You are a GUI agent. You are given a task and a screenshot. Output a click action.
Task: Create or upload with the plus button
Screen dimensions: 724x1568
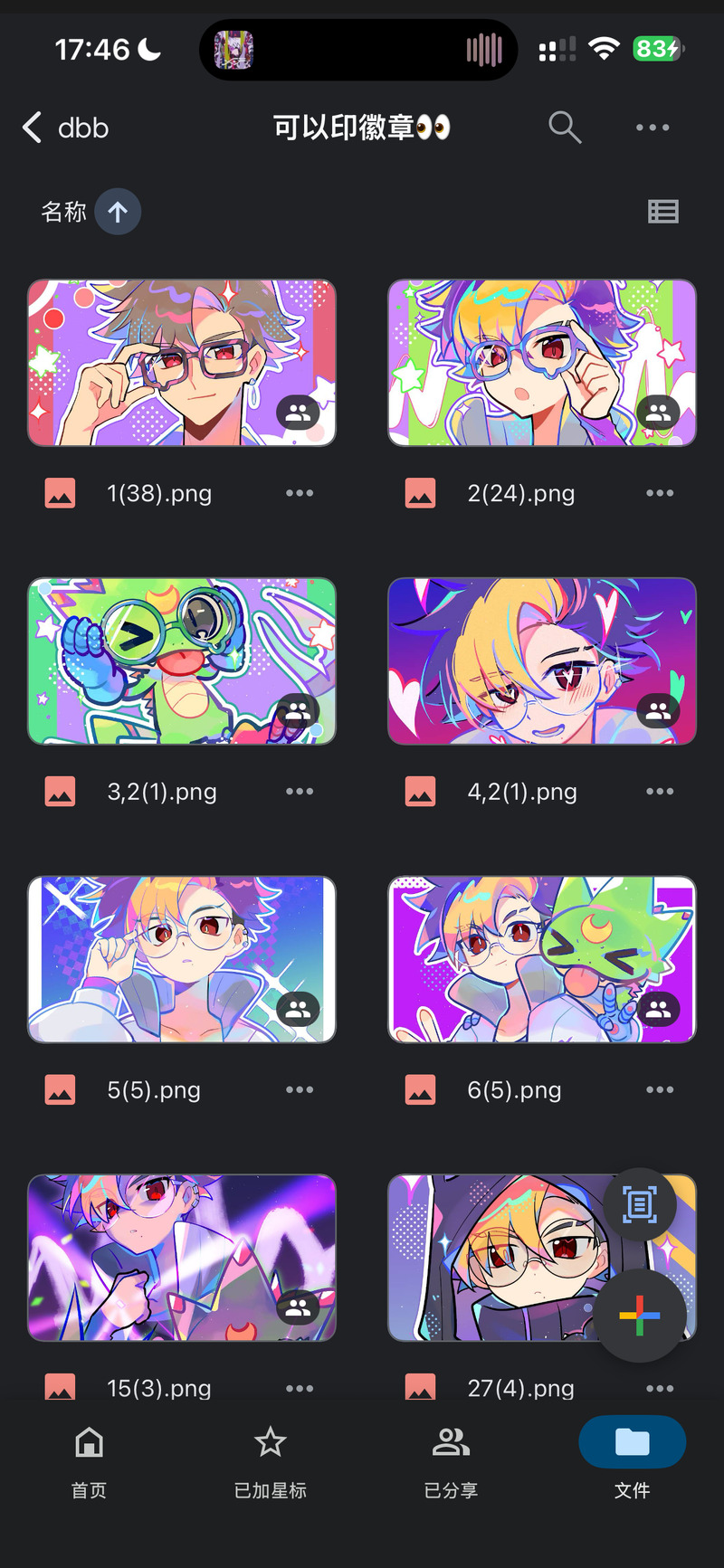(640, 1316)
